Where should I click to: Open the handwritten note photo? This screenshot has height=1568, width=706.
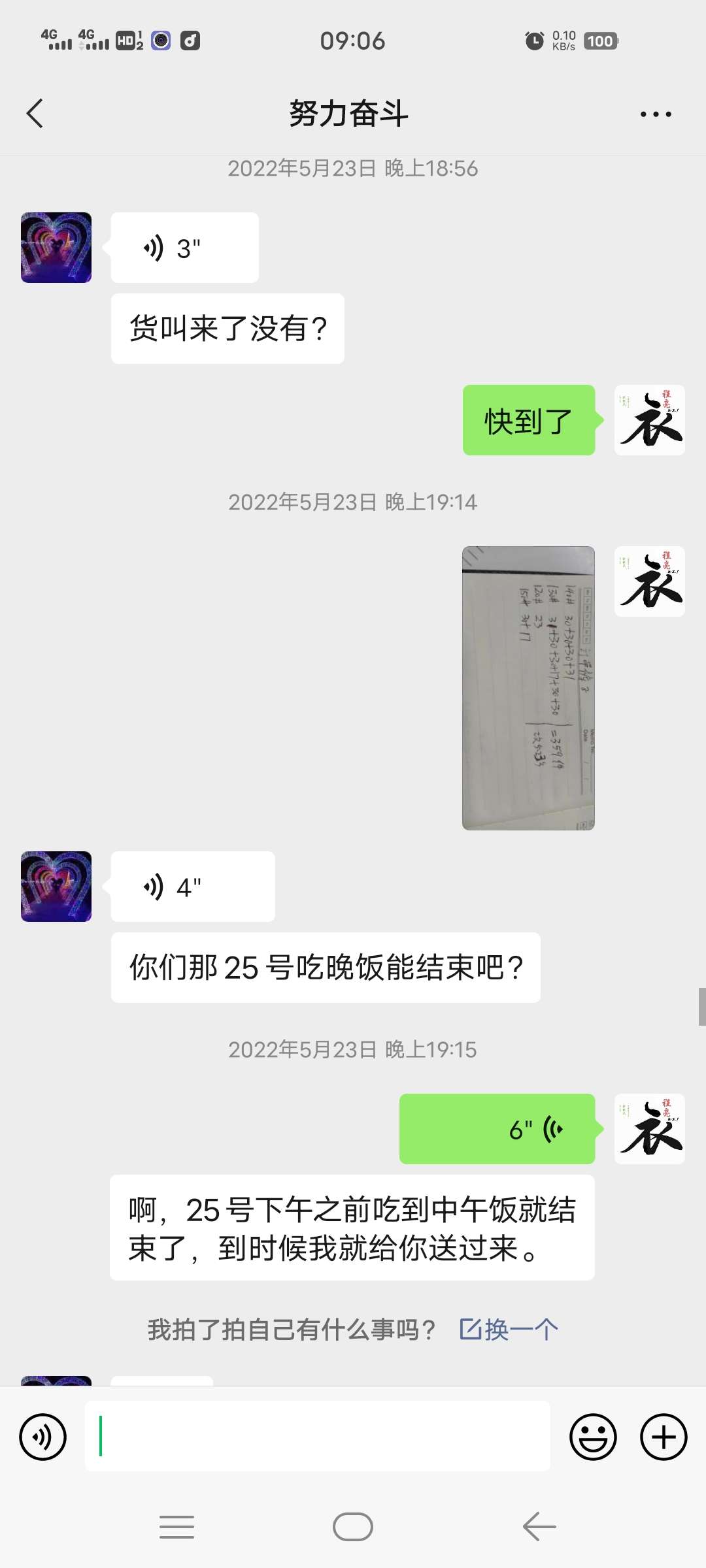528,688
